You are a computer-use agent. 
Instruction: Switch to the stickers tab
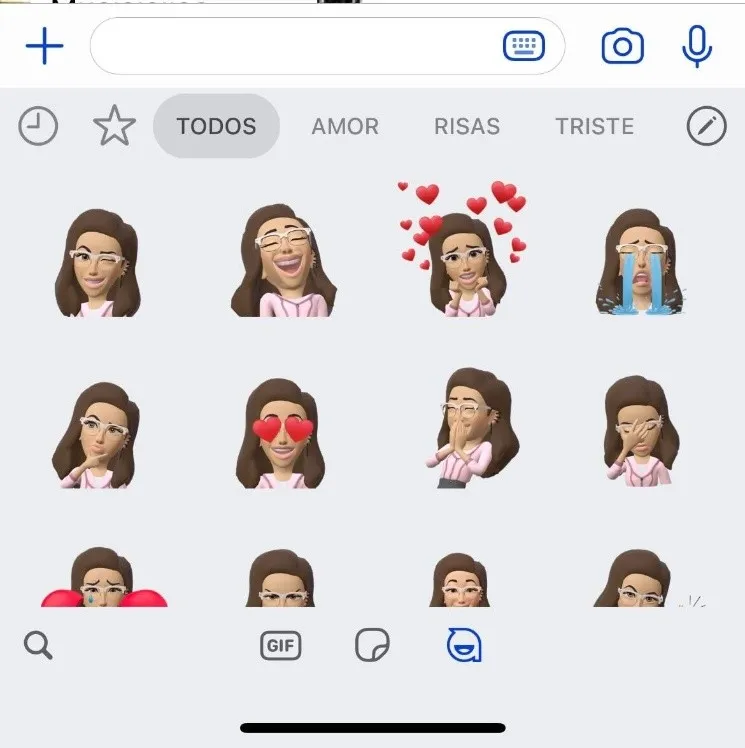(372, 646)
